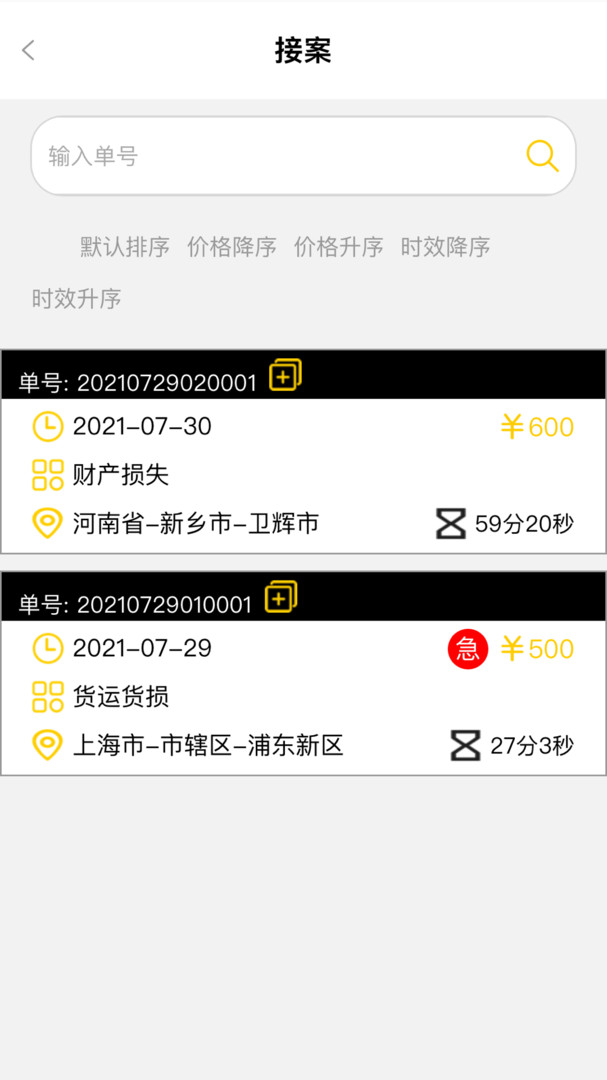Apply 时效升序 sorting
Image resolution: width=607 pixels, height=1080 pixels.
(x=77, y=298)
